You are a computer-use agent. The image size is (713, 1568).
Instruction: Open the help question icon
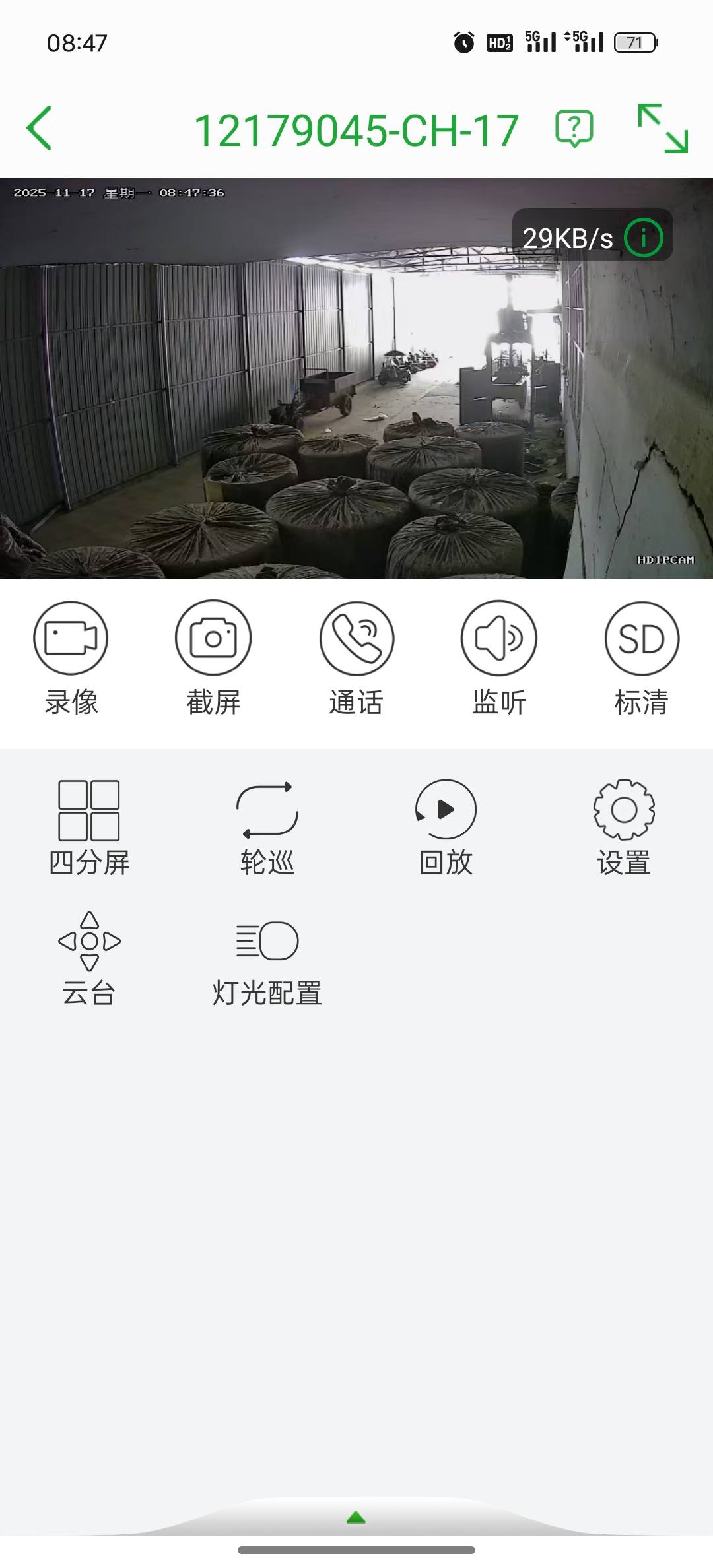click(x=574, y=128)
